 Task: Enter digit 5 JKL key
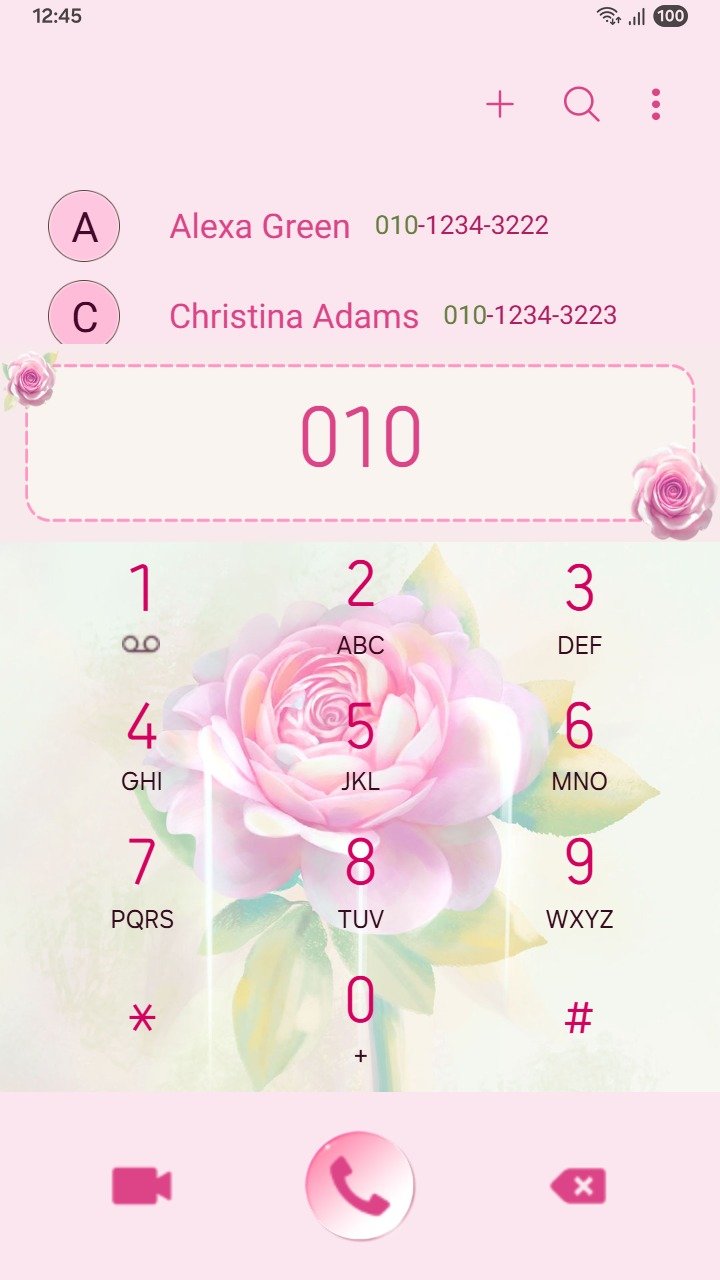360,745
